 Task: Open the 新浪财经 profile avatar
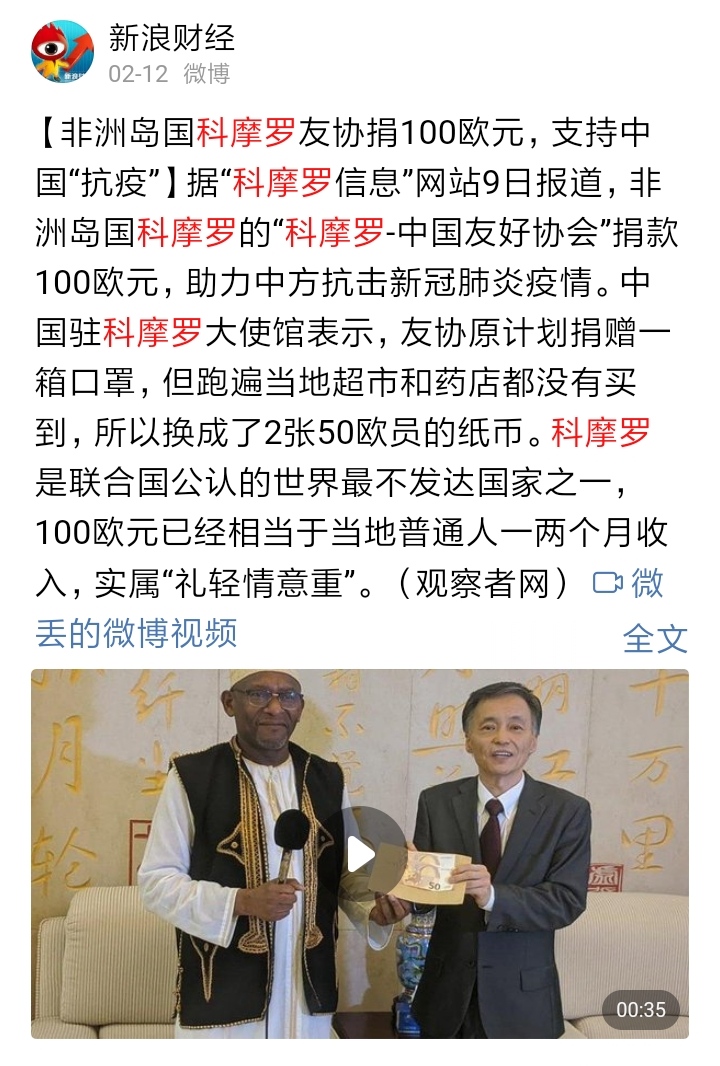(62, 52)
